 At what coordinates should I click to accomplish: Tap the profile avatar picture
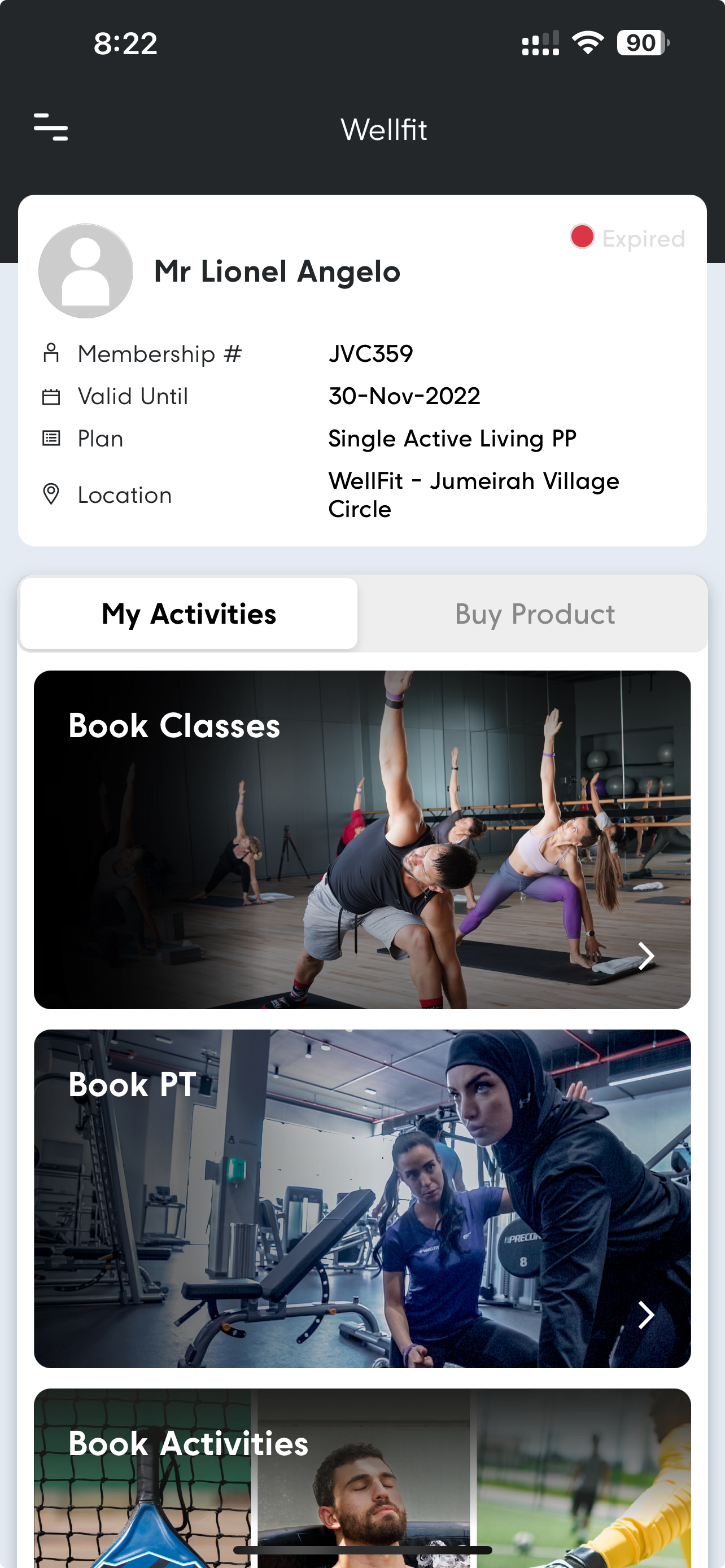coord(86,271)
